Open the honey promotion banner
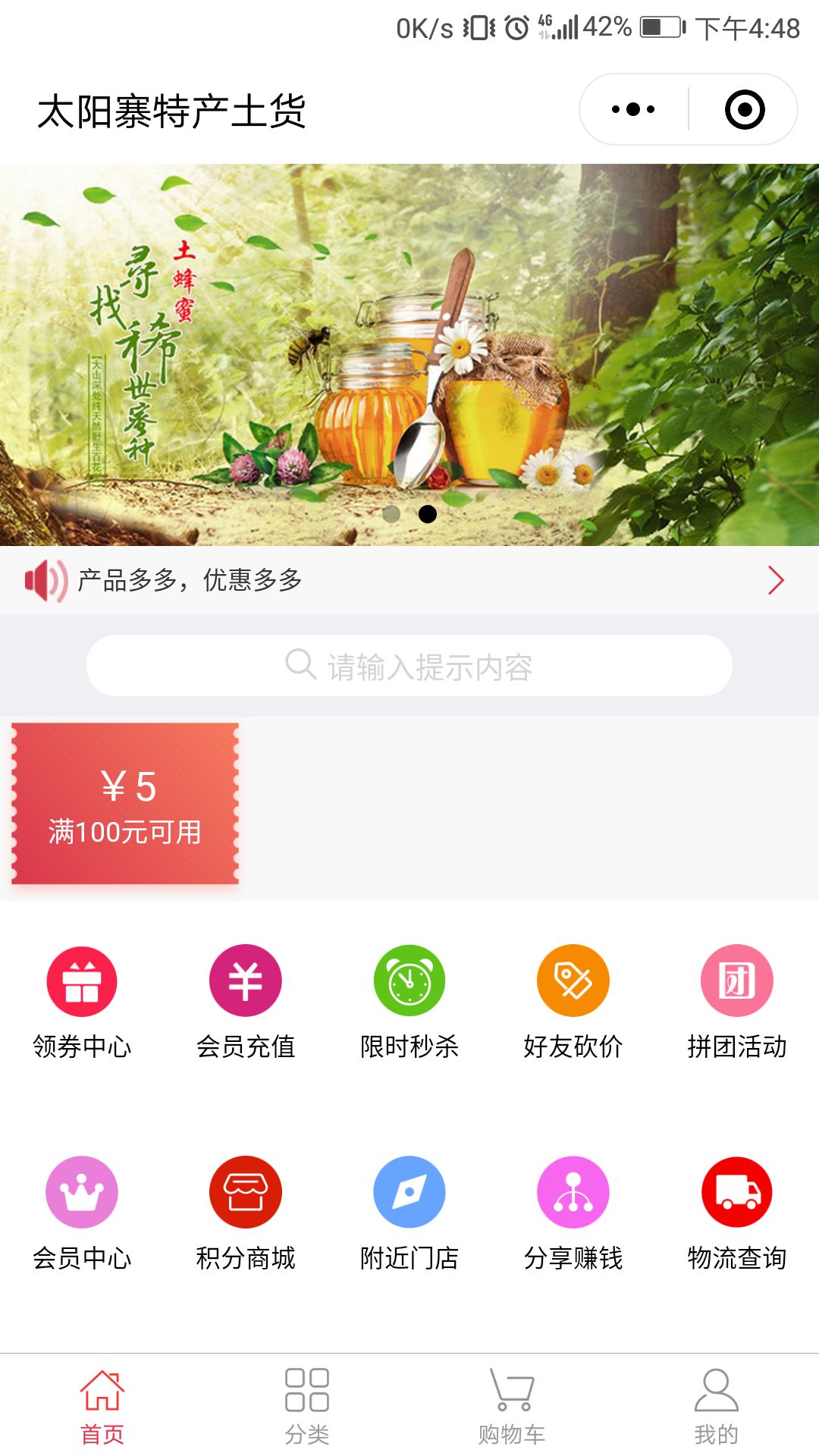Viewport: 819px width, 1456px height. click(x=409, y=354)
